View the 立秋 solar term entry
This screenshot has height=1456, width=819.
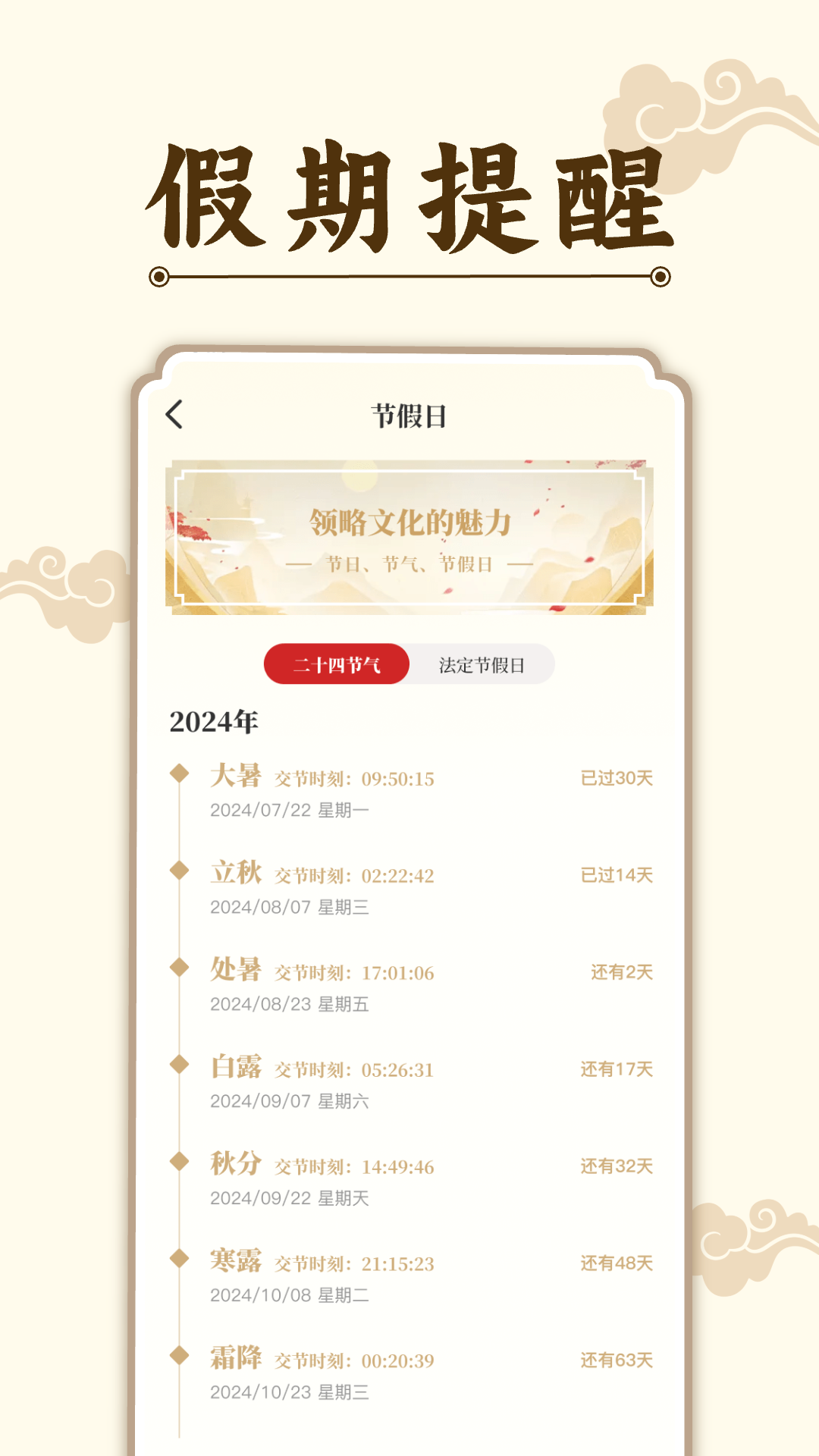coord(235,873)
